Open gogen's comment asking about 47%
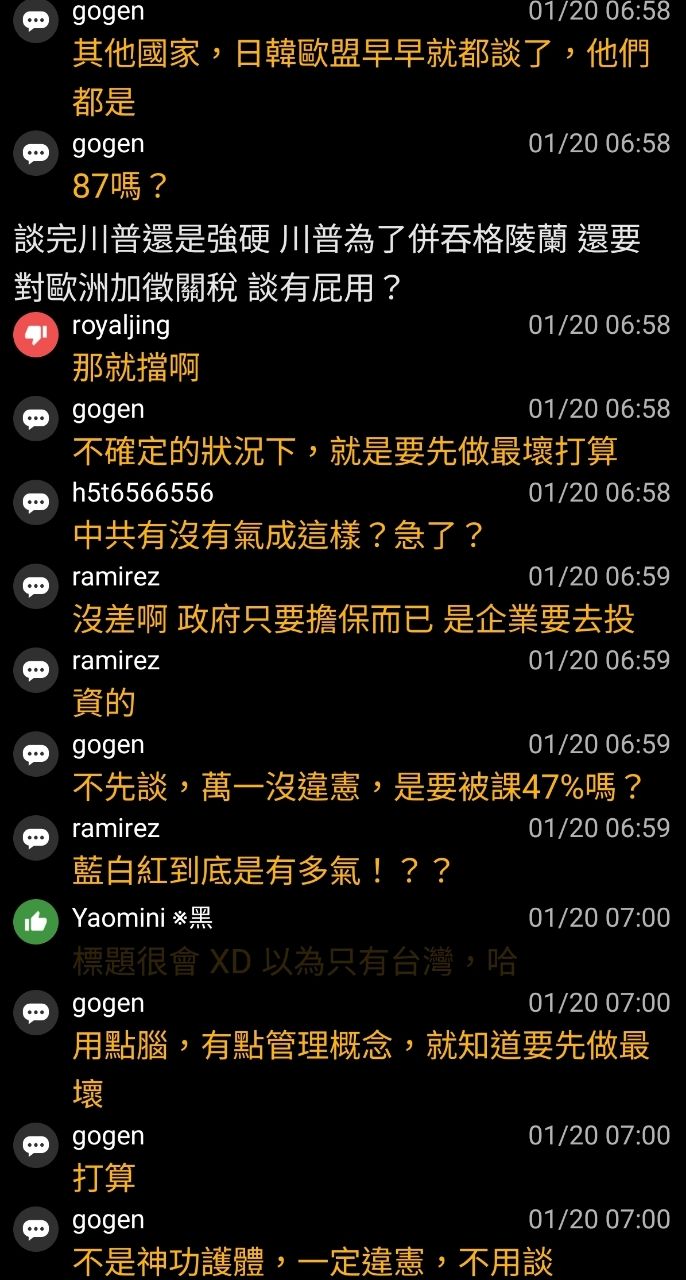This screenshot has width=686, height=1280. (358, 788)
